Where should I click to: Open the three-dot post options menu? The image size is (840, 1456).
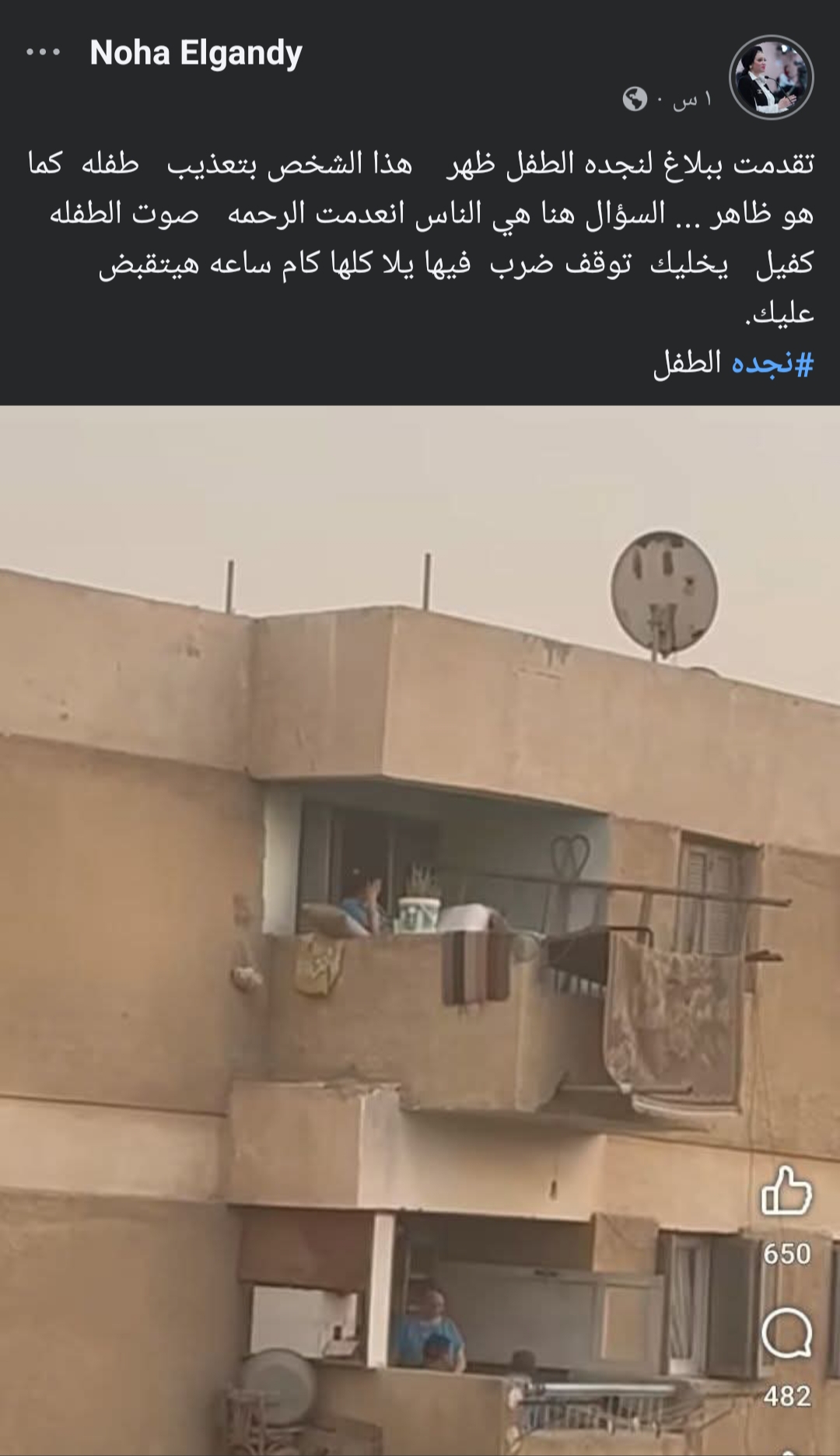44,53
